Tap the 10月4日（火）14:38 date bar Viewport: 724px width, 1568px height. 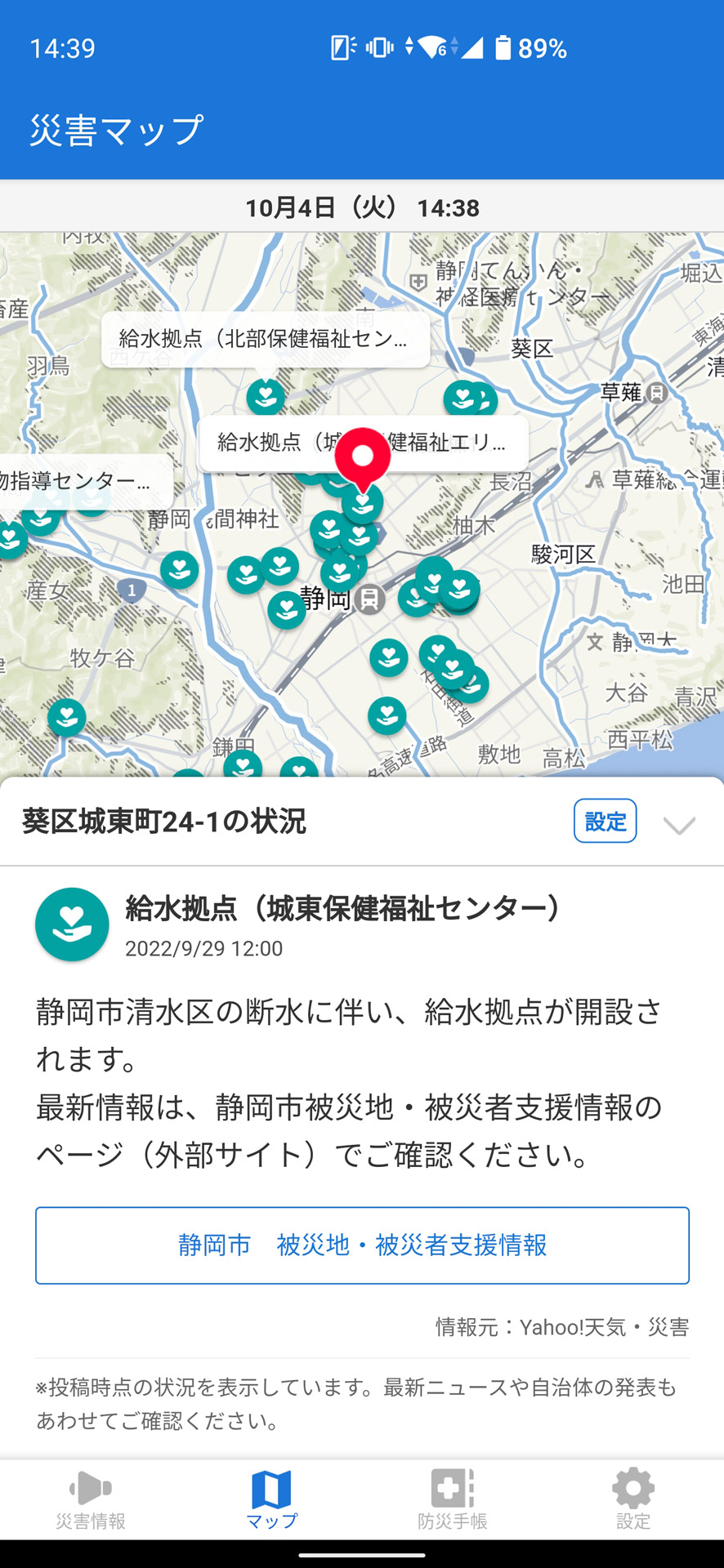pyautogui.click(x=362, y=207)
